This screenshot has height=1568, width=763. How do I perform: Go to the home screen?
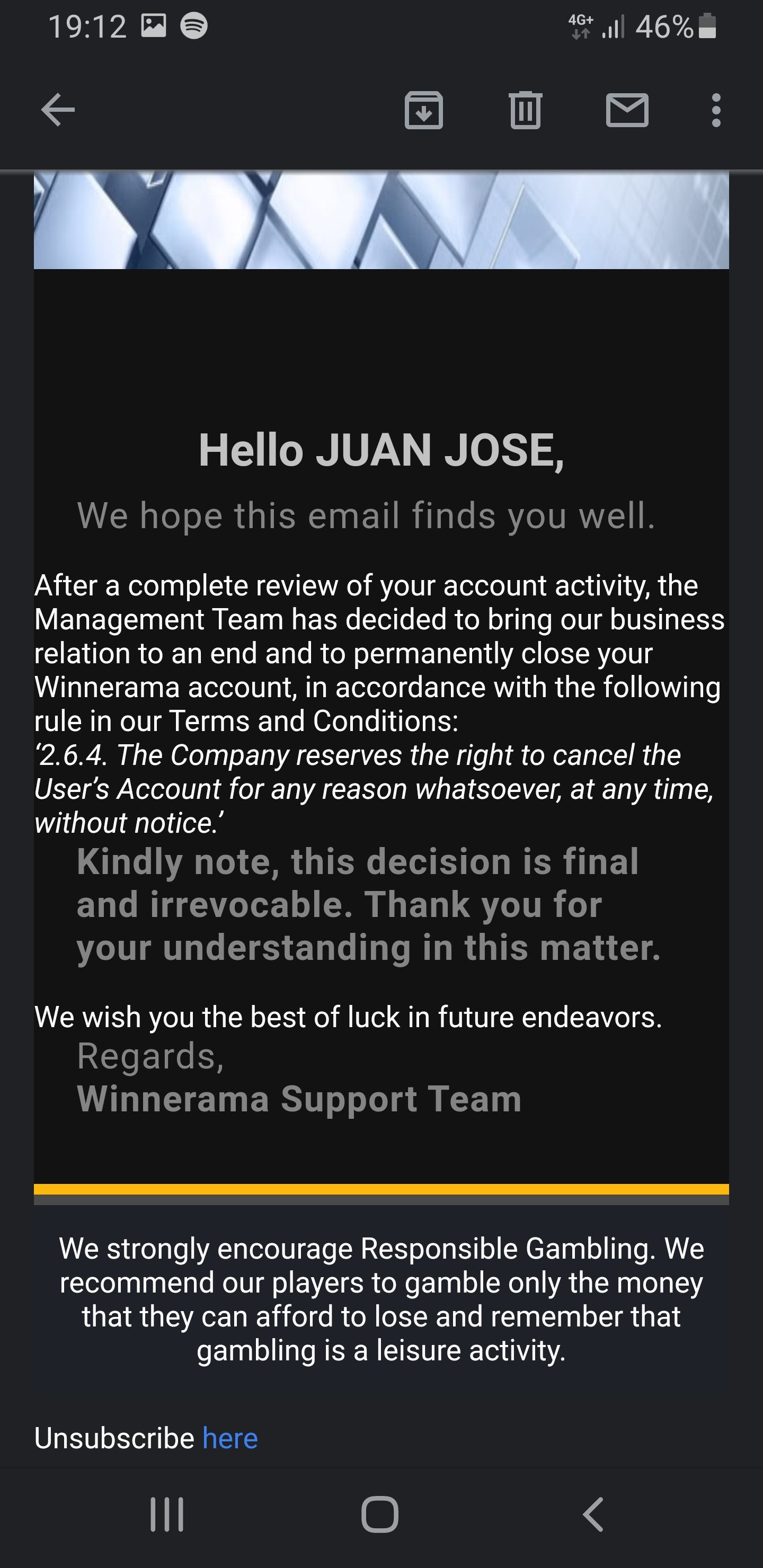click(380, 1514)
